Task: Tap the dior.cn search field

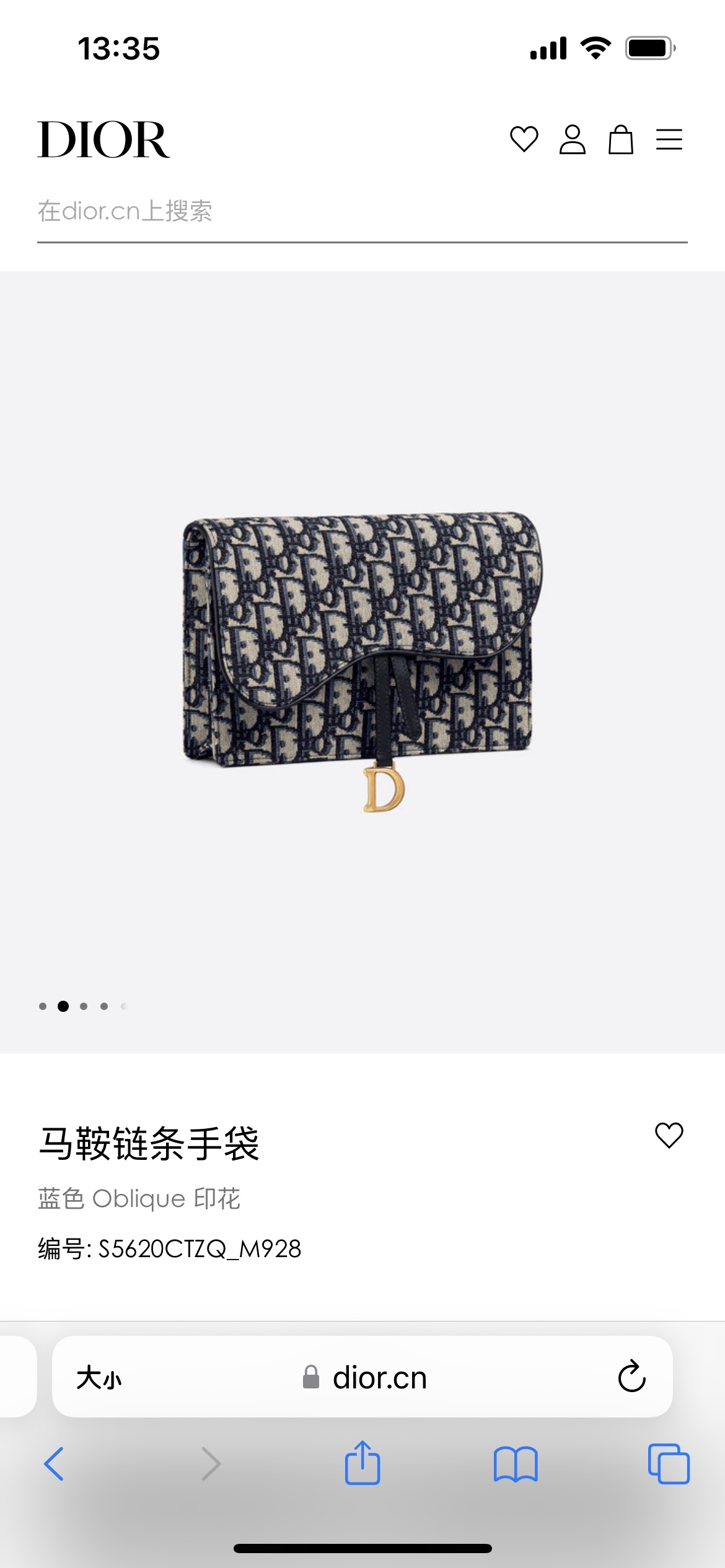Action: pyautogui.click(x=362, y=212)
